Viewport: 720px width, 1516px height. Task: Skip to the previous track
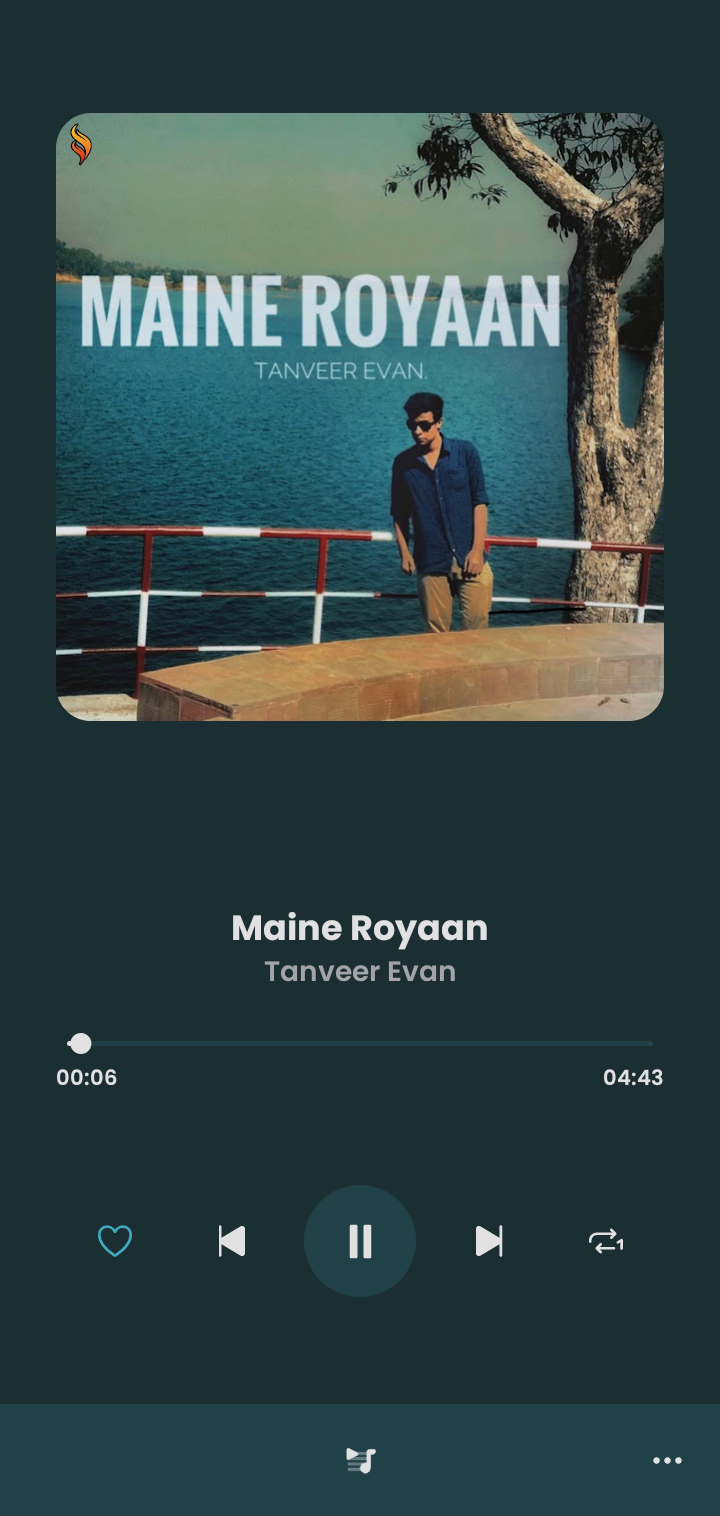[x=232, y=1241]
